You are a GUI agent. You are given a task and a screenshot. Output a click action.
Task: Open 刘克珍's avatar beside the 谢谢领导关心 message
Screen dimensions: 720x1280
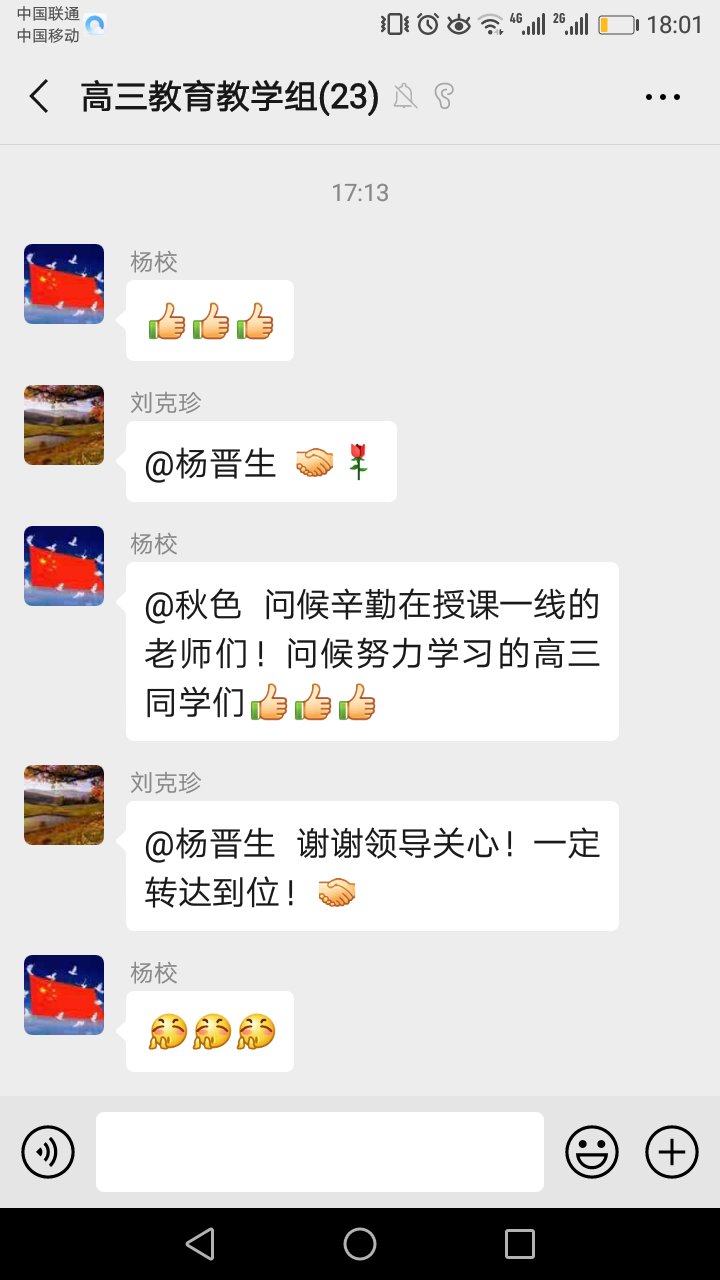pos(64,805)
